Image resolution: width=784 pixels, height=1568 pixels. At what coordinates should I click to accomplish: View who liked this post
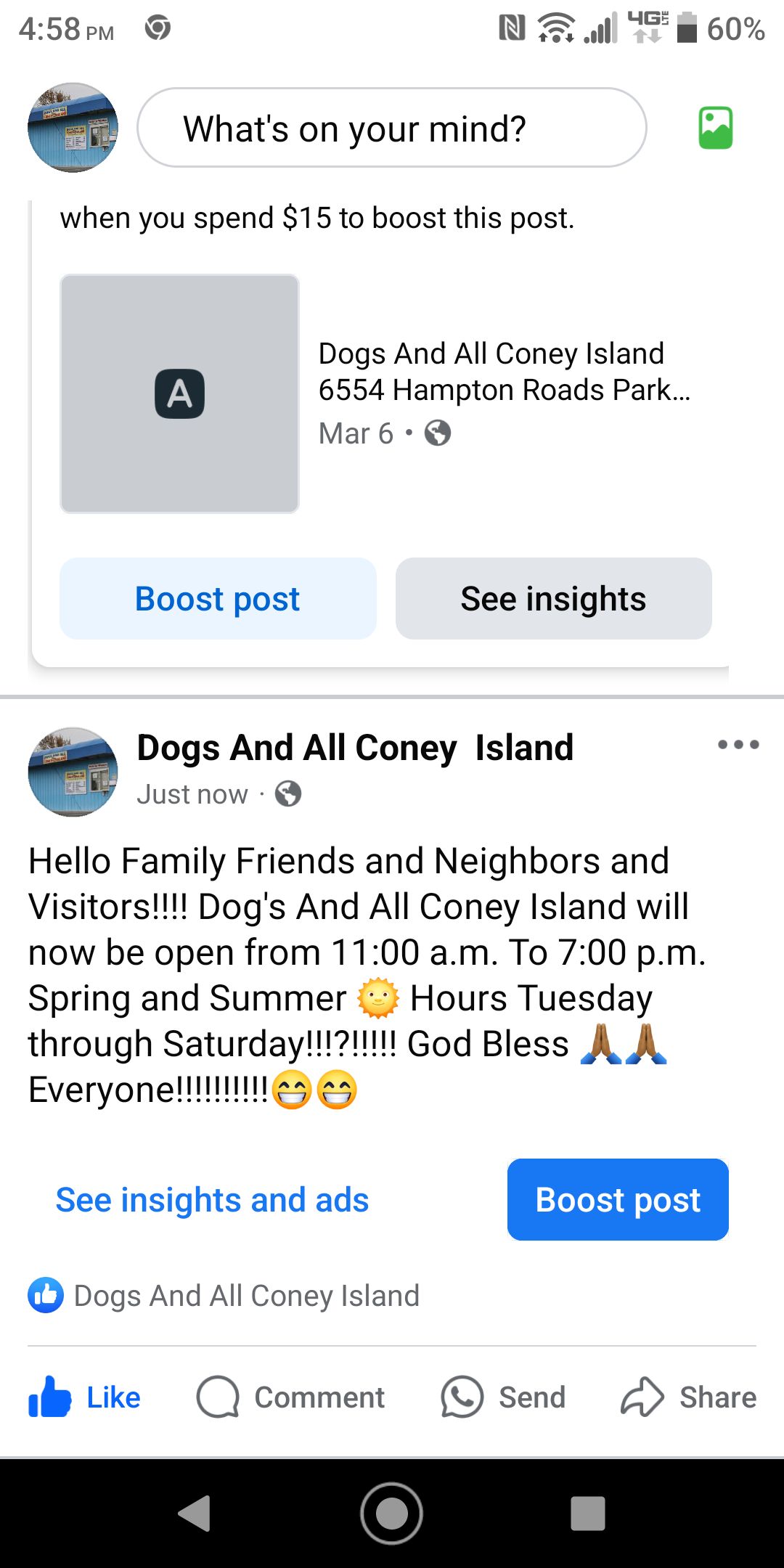(225, 1296)
